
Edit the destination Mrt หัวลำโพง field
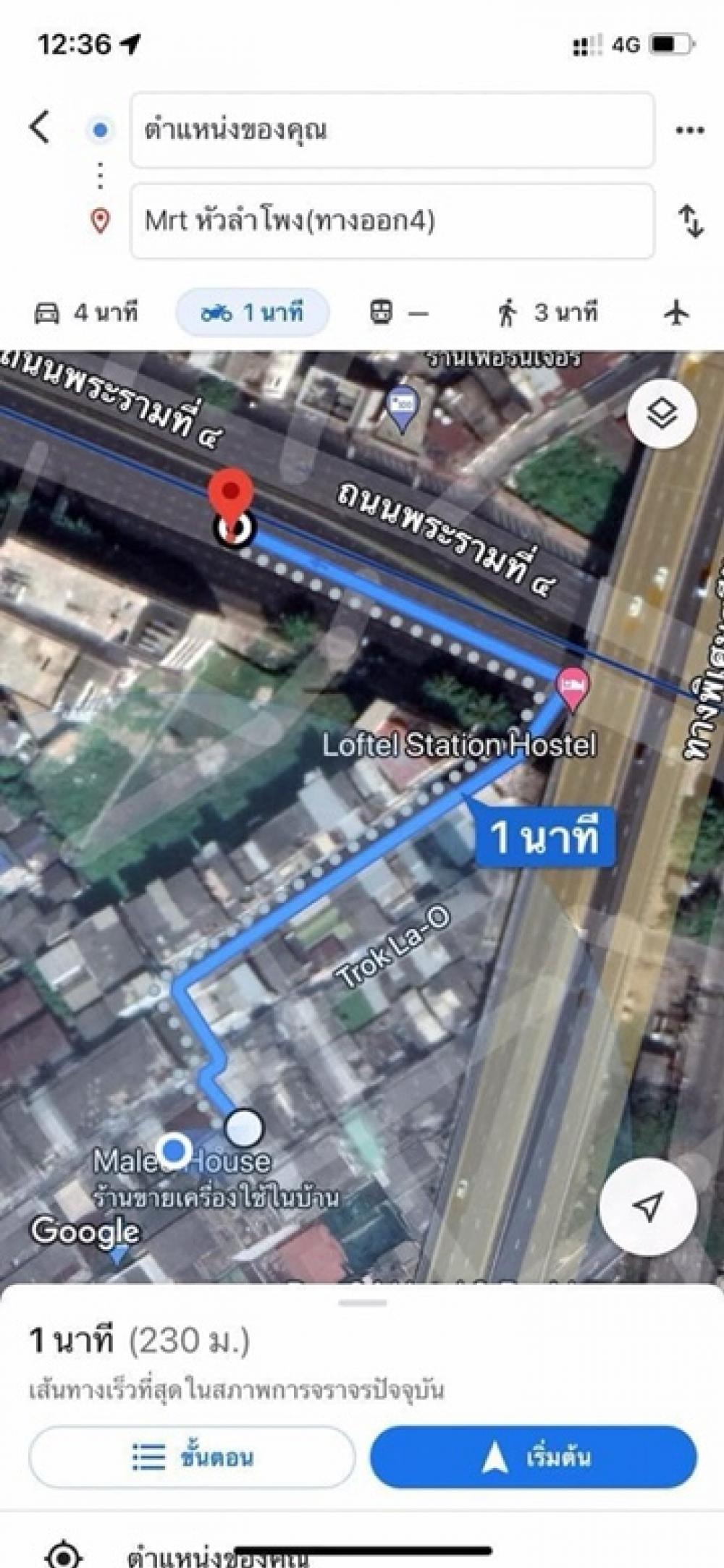[x=392, y=221]
